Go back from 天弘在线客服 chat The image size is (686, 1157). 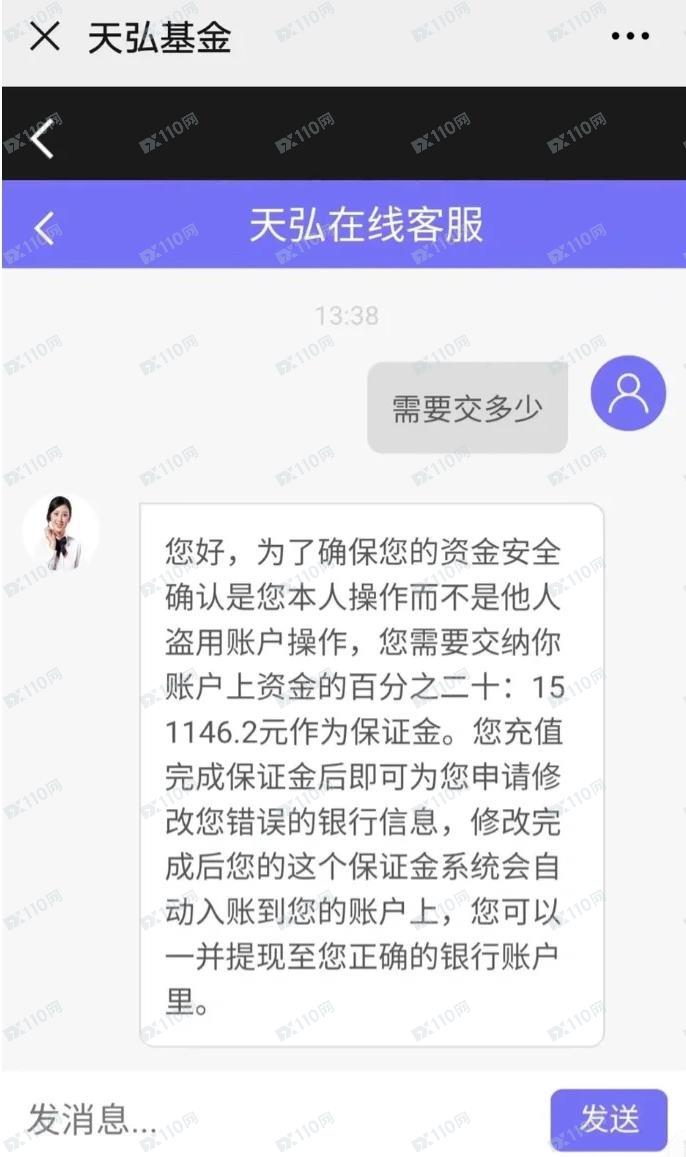pyautogui.click(x=44, y=227)
